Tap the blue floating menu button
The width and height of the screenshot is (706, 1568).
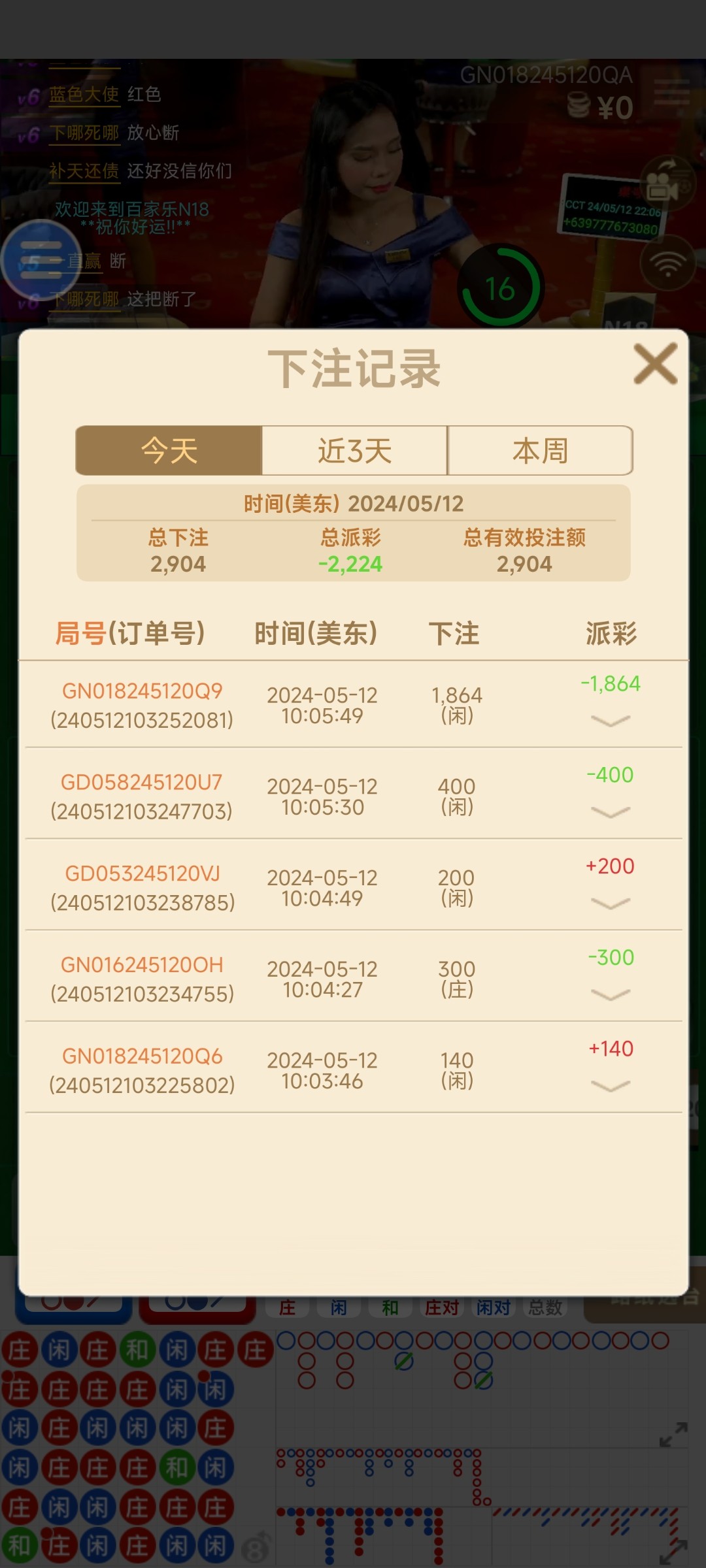(x=41, y=259)
